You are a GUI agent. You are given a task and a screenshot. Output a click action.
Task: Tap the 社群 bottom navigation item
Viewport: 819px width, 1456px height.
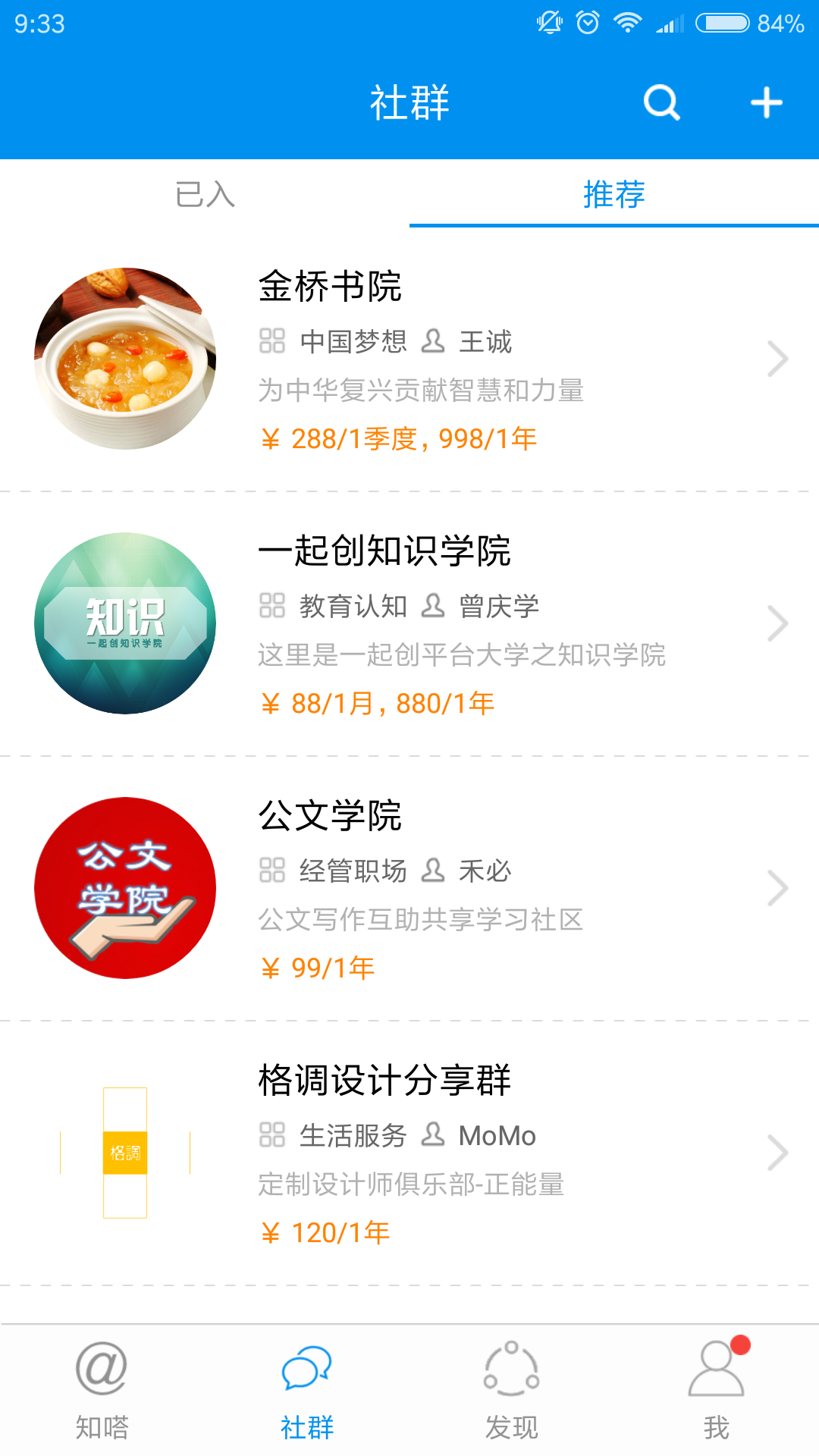tap(307, 1389)
